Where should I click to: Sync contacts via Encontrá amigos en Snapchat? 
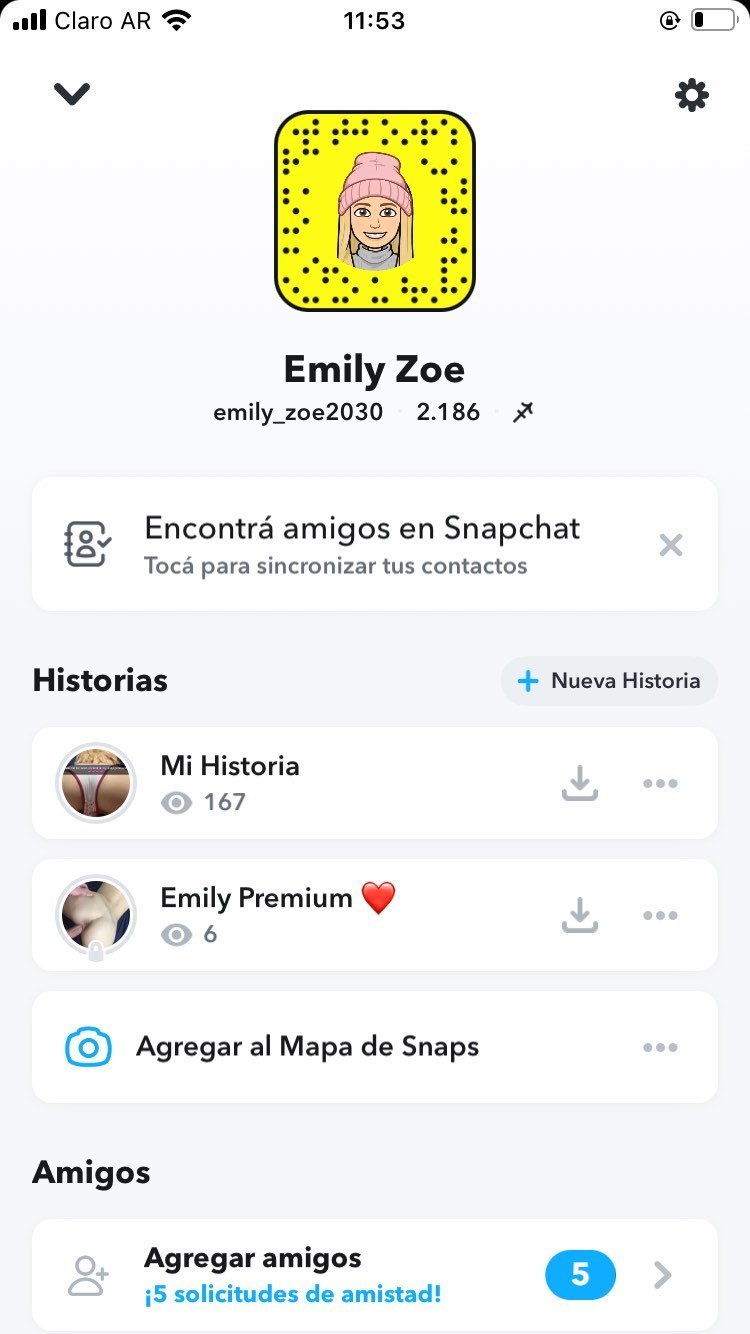coord(360,544)
